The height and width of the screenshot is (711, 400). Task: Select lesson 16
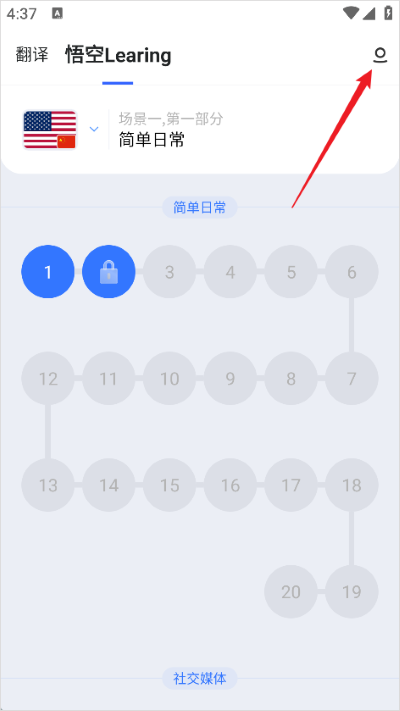[x=230, y=485]
